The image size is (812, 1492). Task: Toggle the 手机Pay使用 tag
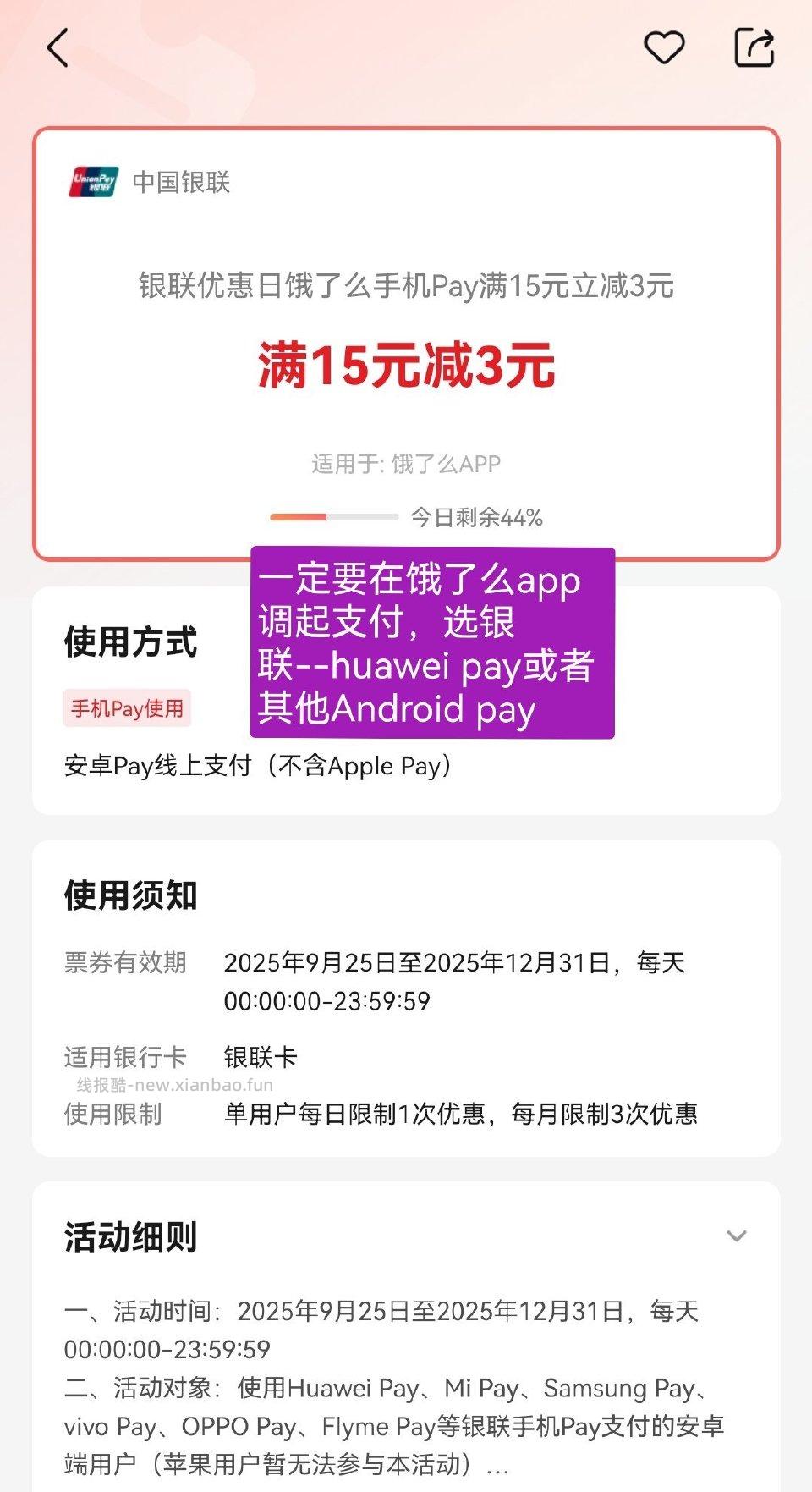click(127, 708)
